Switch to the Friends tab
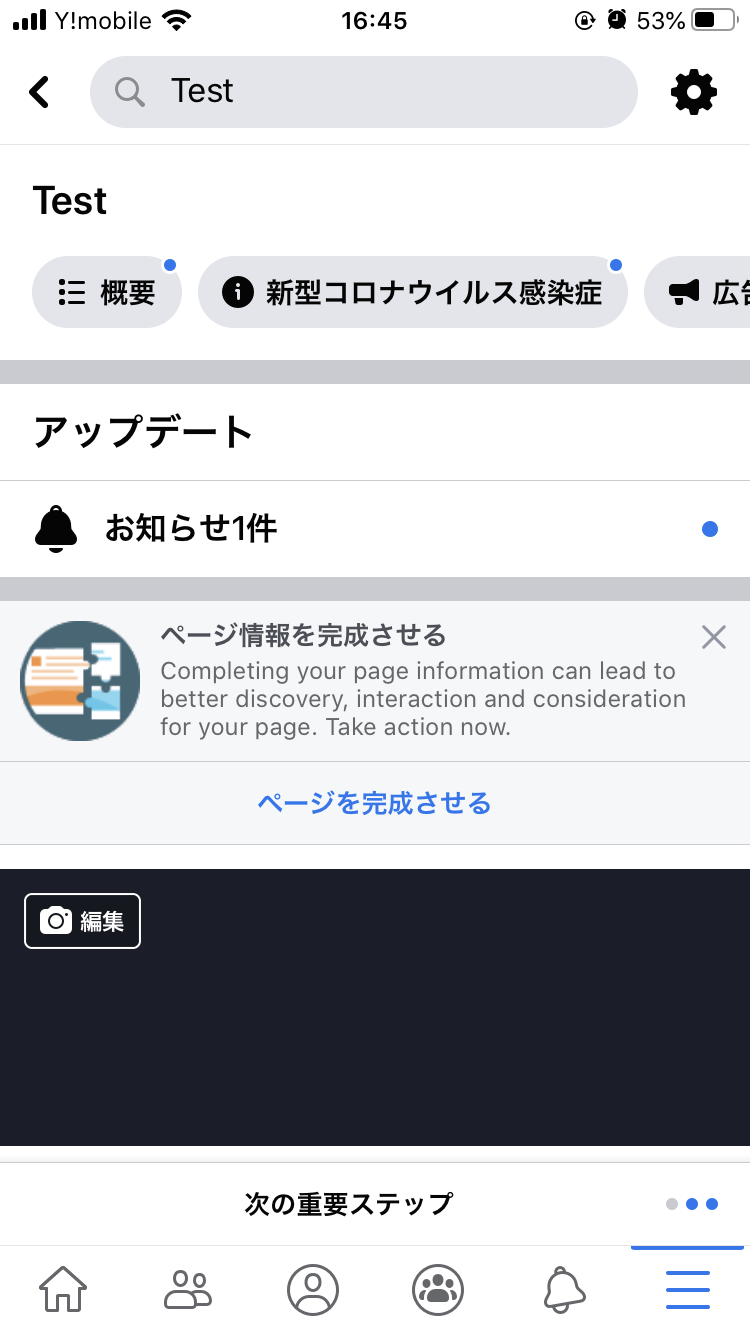Screen dimensions: 750x1334 [x=187, y=1289]
